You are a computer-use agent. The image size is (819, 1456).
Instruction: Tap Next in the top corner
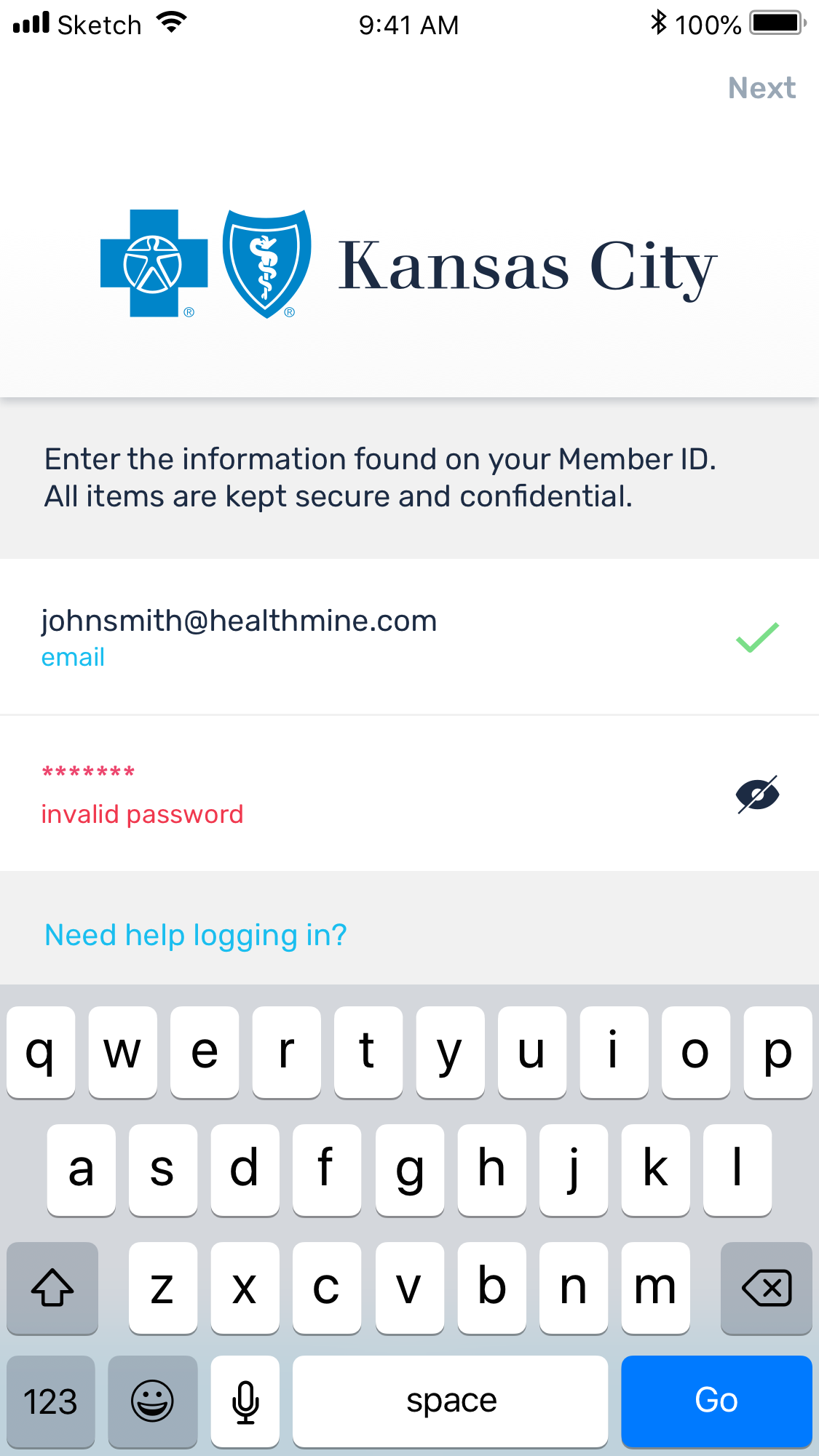click(x=761, y=88)
